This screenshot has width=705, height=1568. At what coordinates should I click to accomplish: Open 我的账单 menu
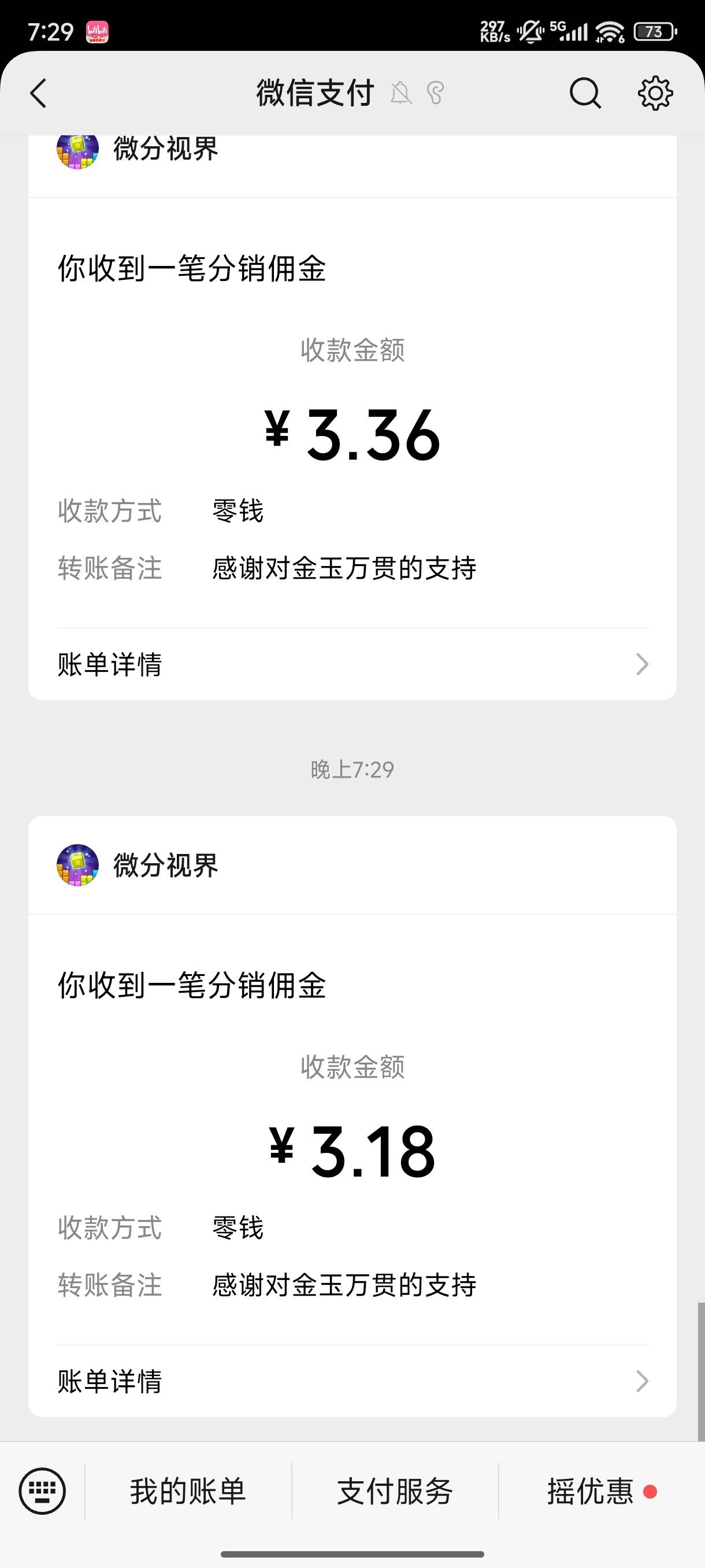[x=188, y=1491]
